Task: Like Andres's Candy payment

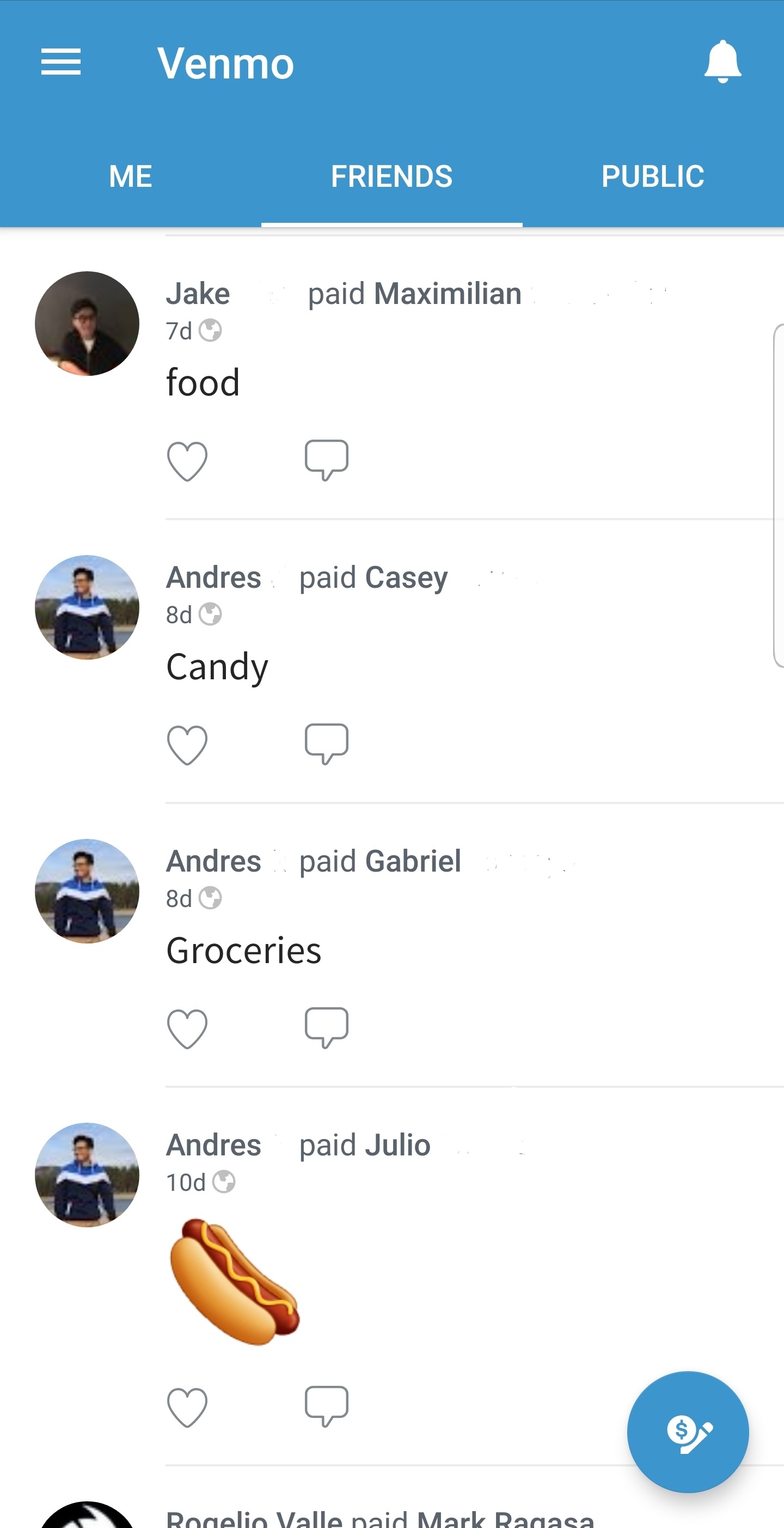Action: pos(187,745)
